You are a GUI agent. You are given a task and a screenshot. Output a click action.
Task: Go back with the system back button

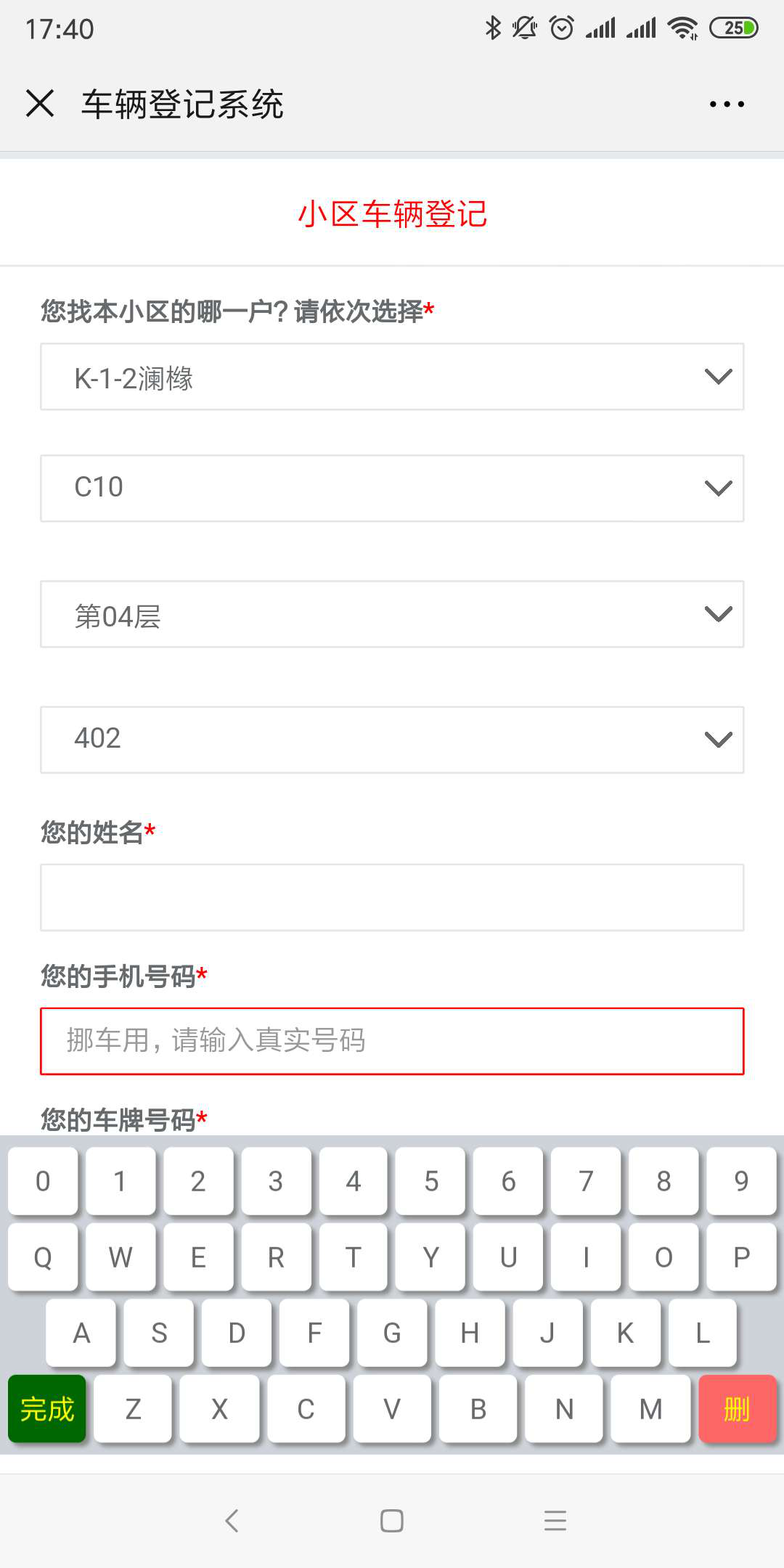[232, 1520]
